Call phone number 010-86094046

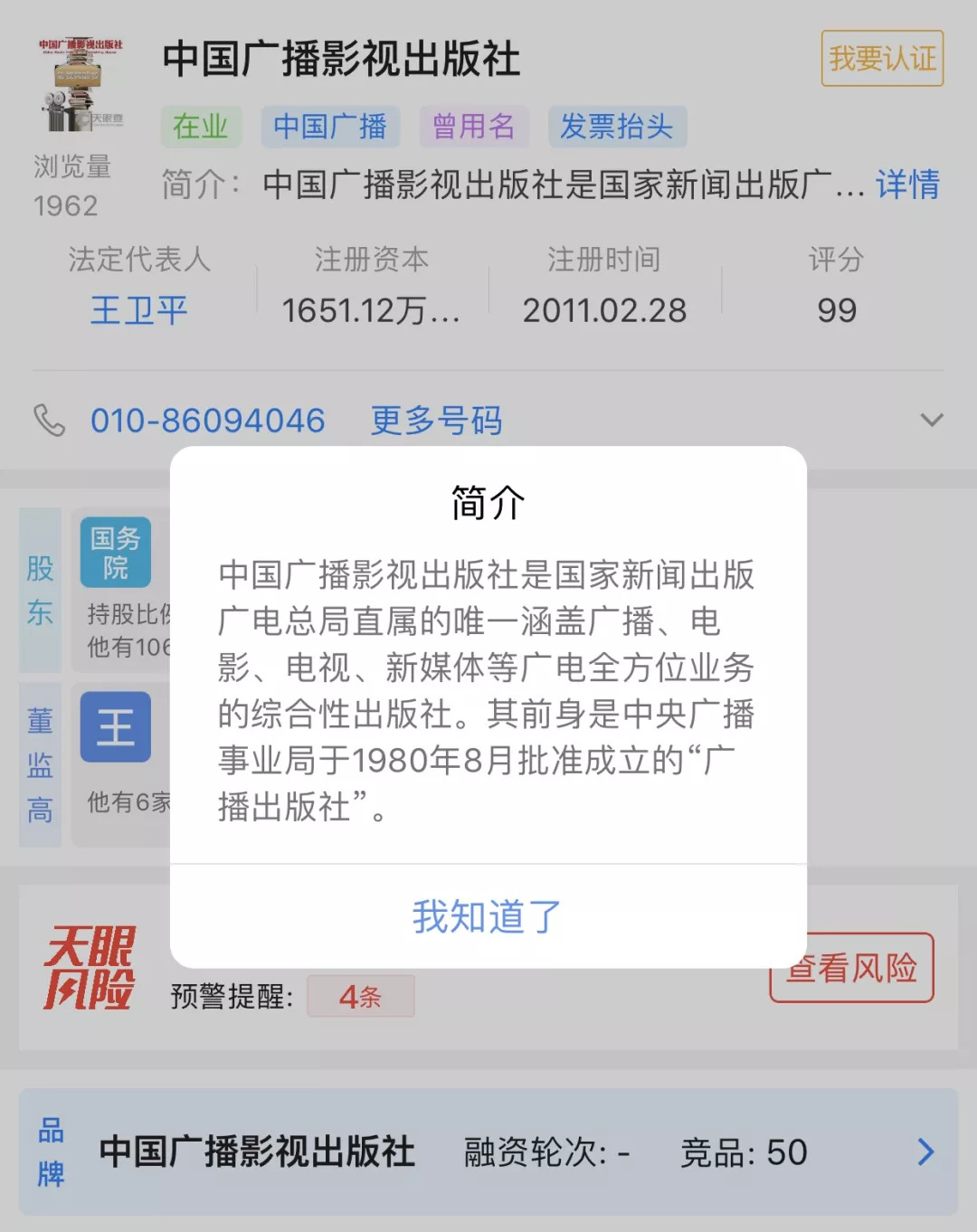(207, 421)
